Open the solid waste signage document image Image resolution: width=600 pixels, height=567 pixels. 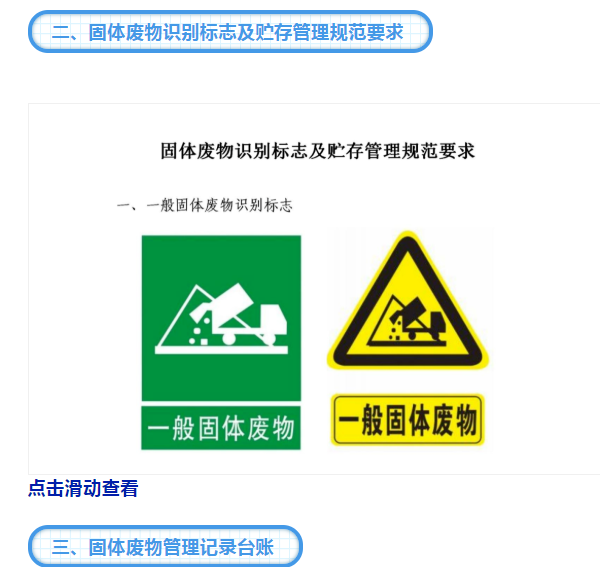click(314, 288)
